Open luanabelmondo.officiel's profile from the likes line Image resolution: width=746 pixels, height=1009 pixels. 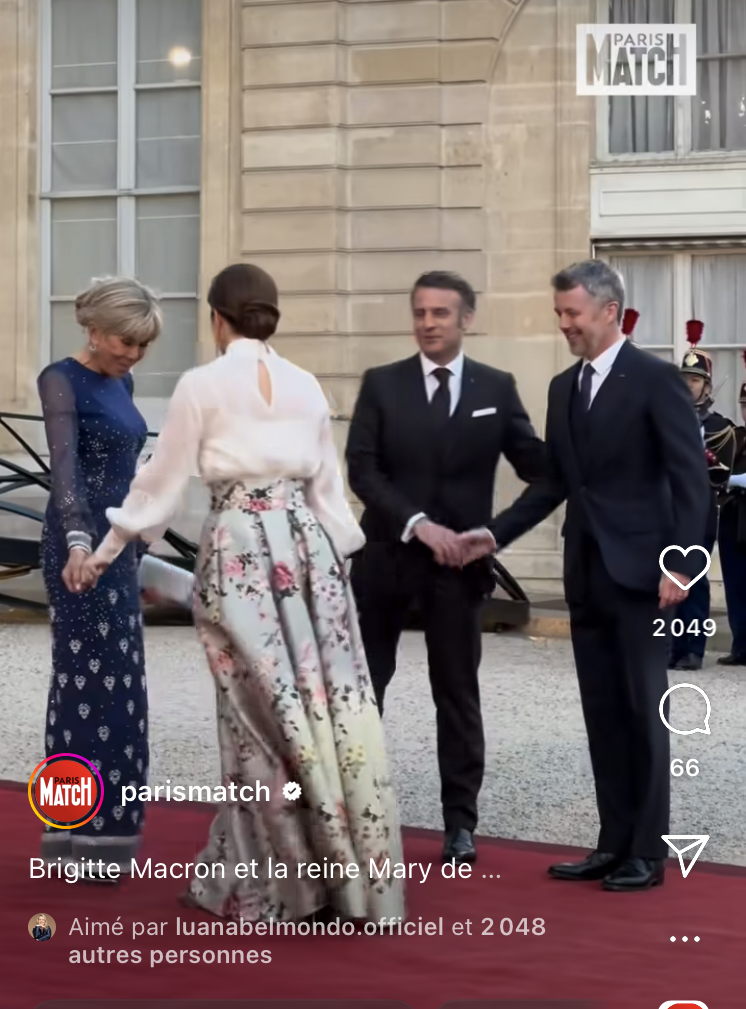click(309, 927)
